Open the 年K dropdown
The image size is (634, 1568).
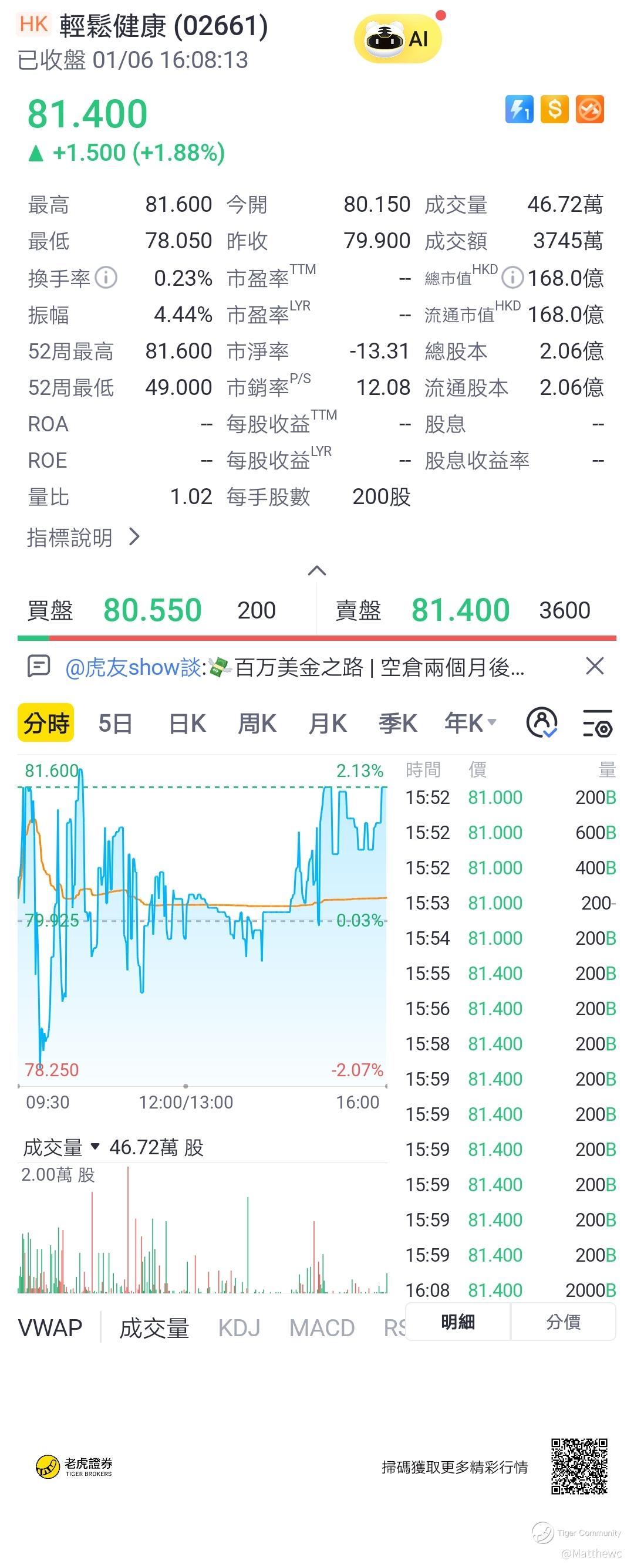pos(470,723)
